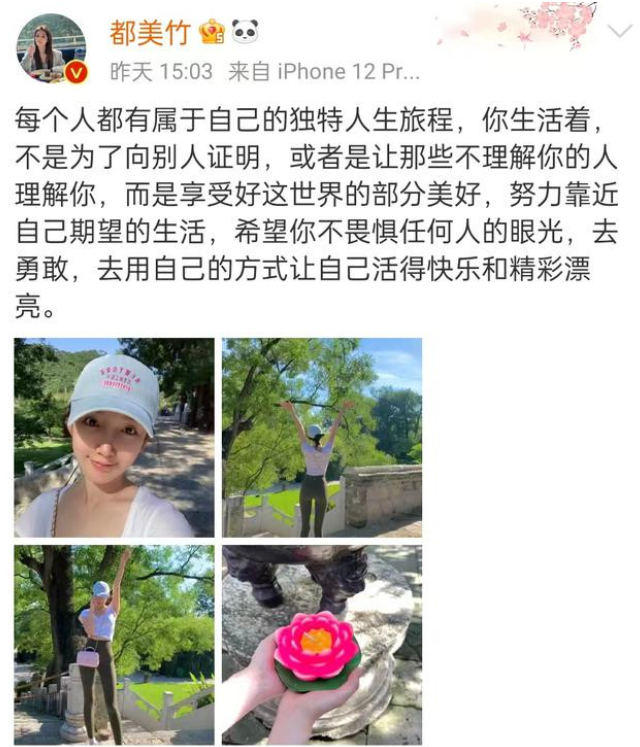The image size is (640, 747).
Task: Open 都美竹's profile avatar
Action: (52, 47)
